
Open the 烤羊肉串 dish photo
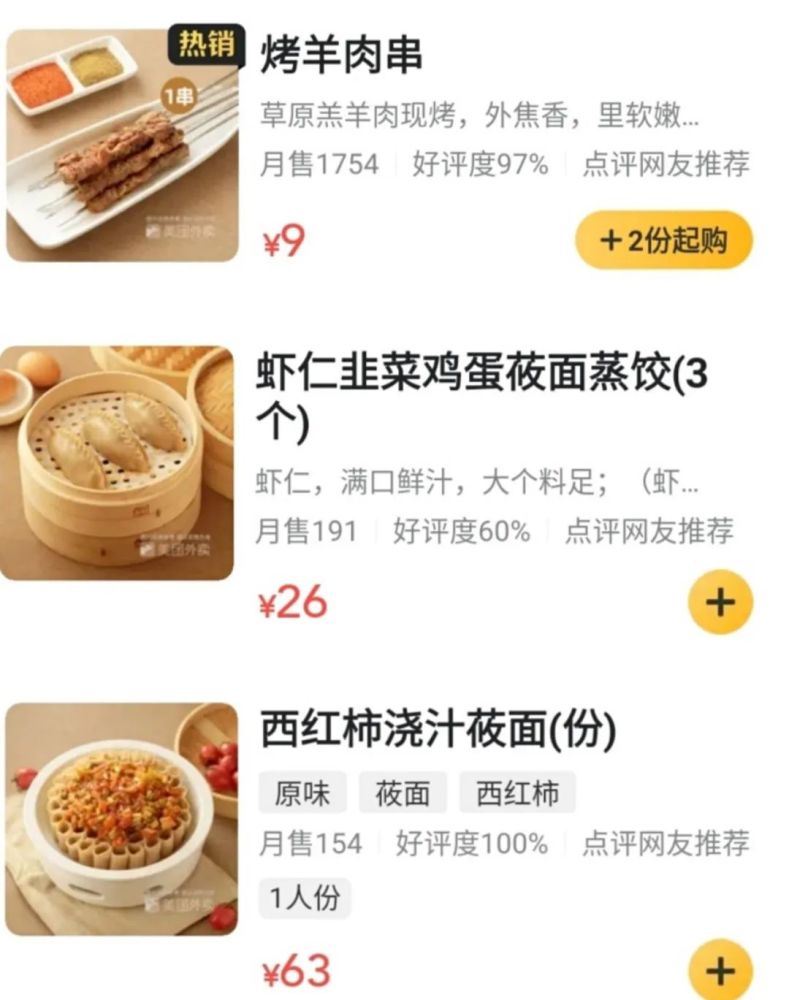(122, 146)
